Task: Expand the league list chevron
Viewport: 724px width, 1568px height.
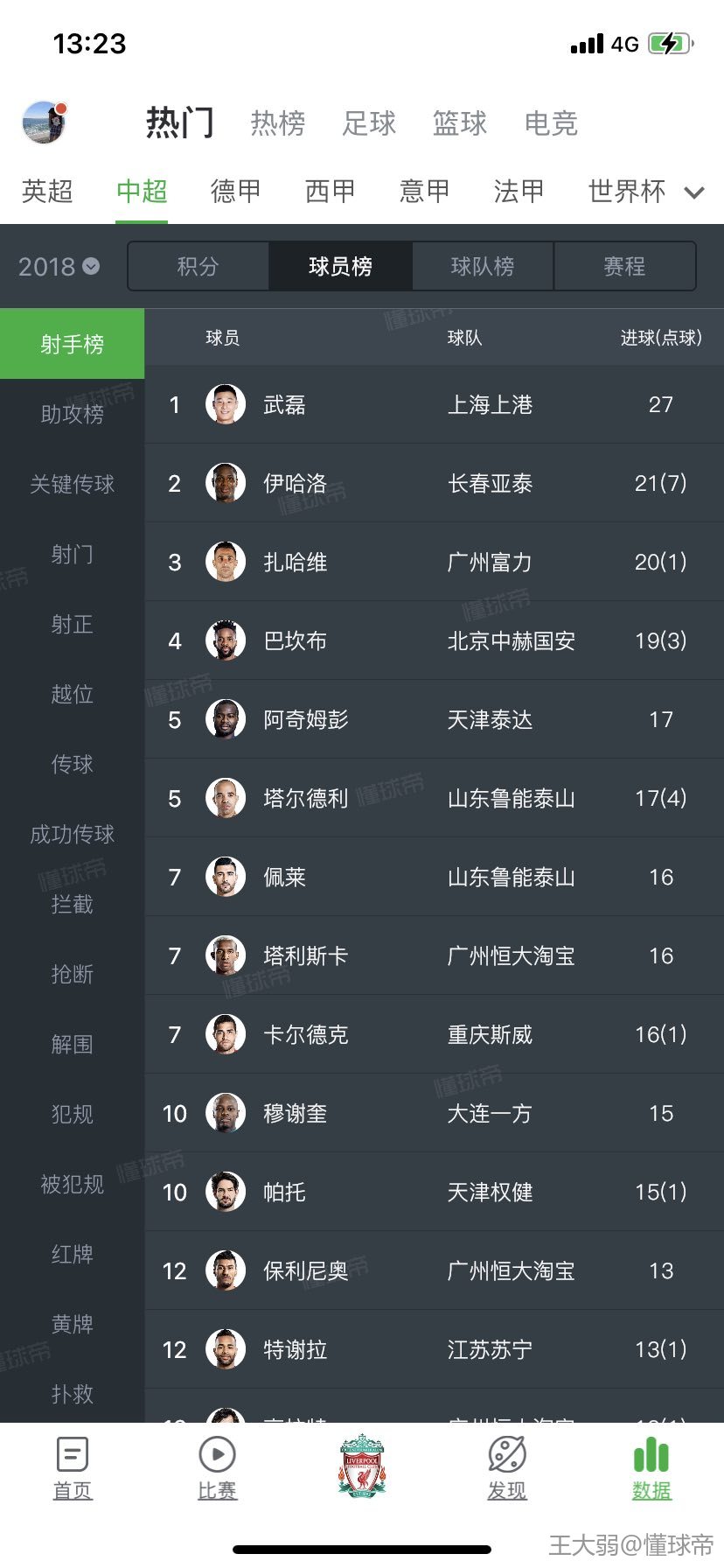Action: coord(694,192)
